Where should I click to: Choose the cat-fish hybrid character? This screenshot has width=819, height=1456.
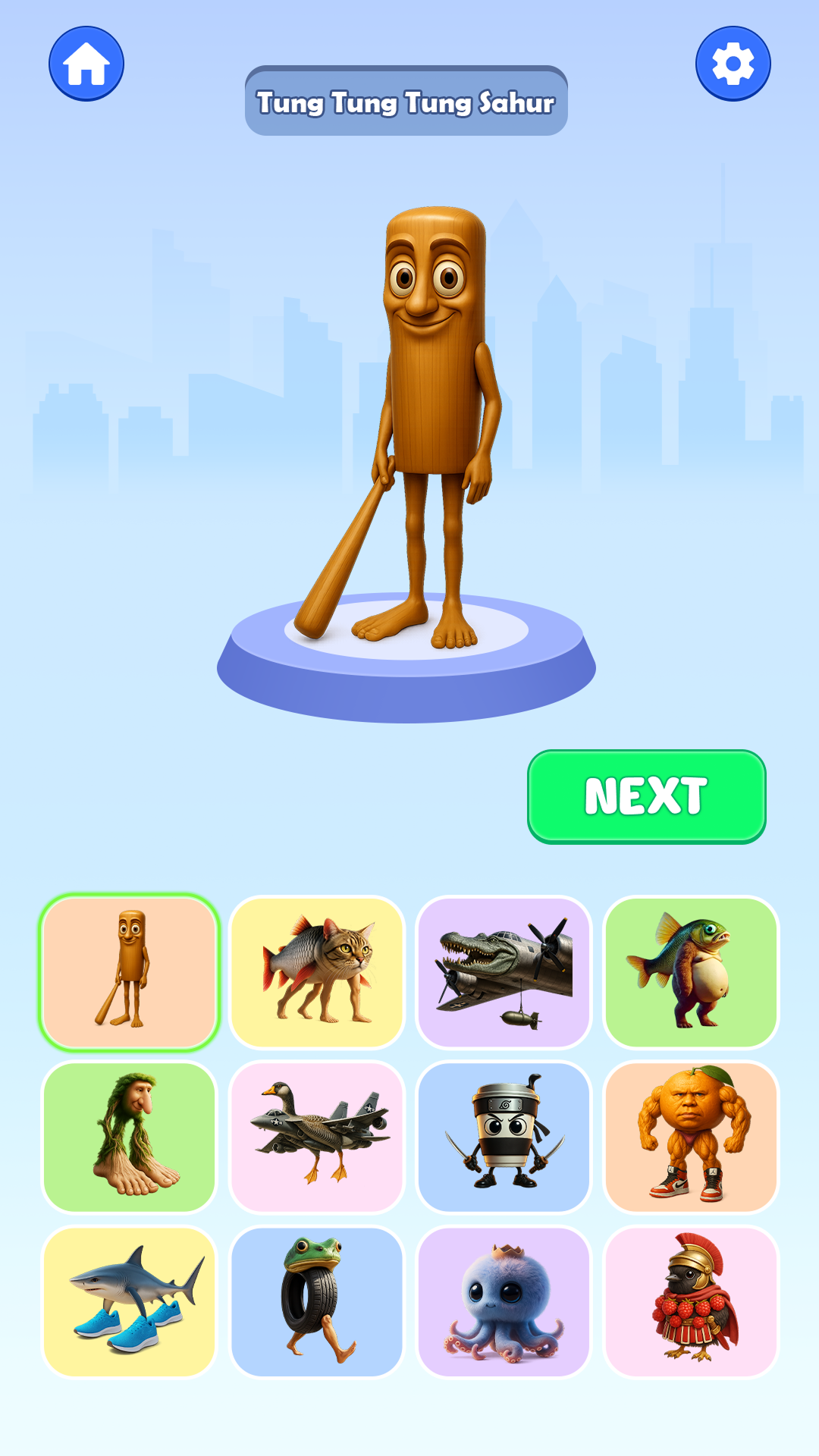pyautogui.click(x=317, y=972)
